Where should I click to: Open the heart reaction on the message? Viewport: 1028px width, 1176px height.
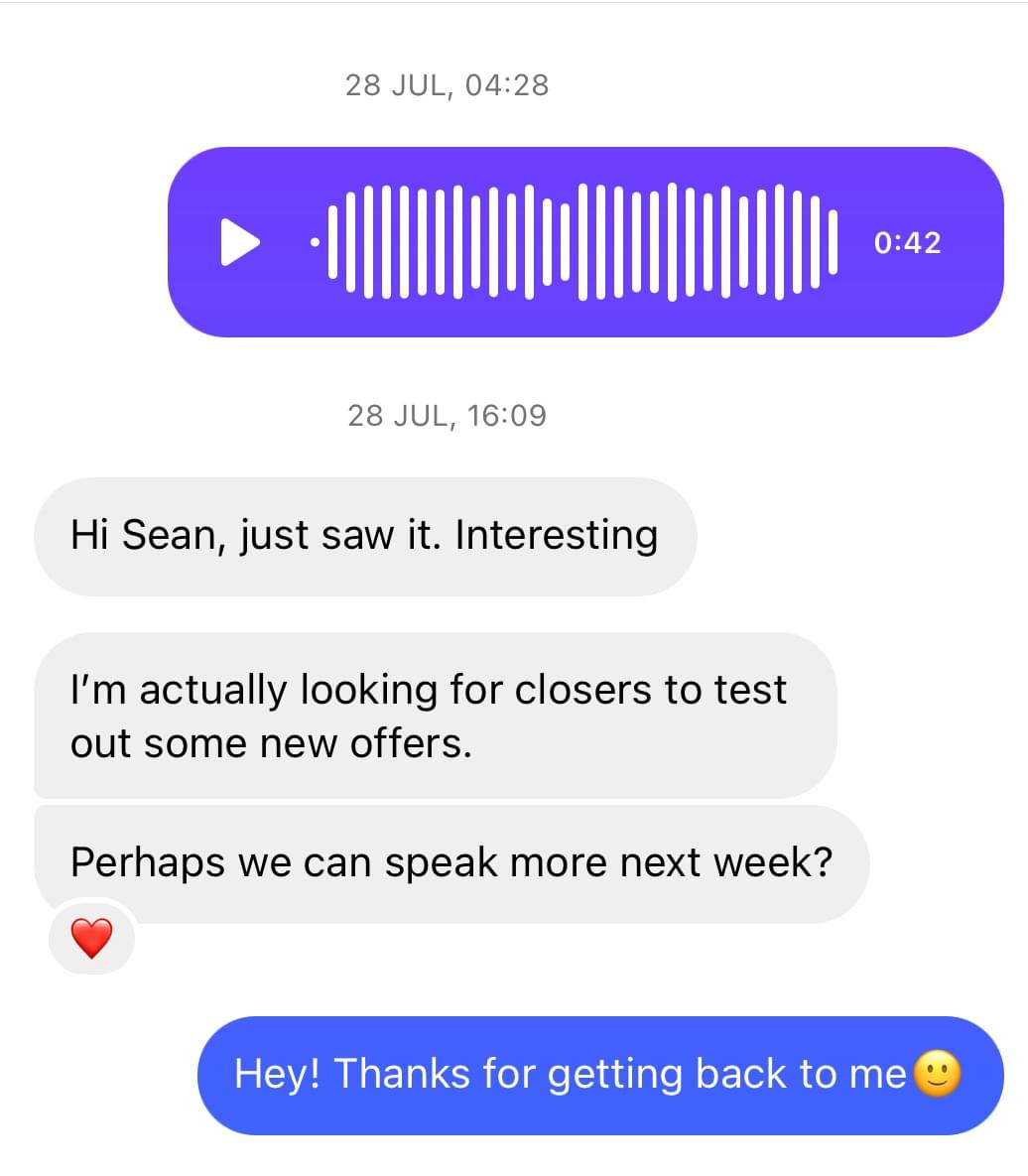point(91,938)
